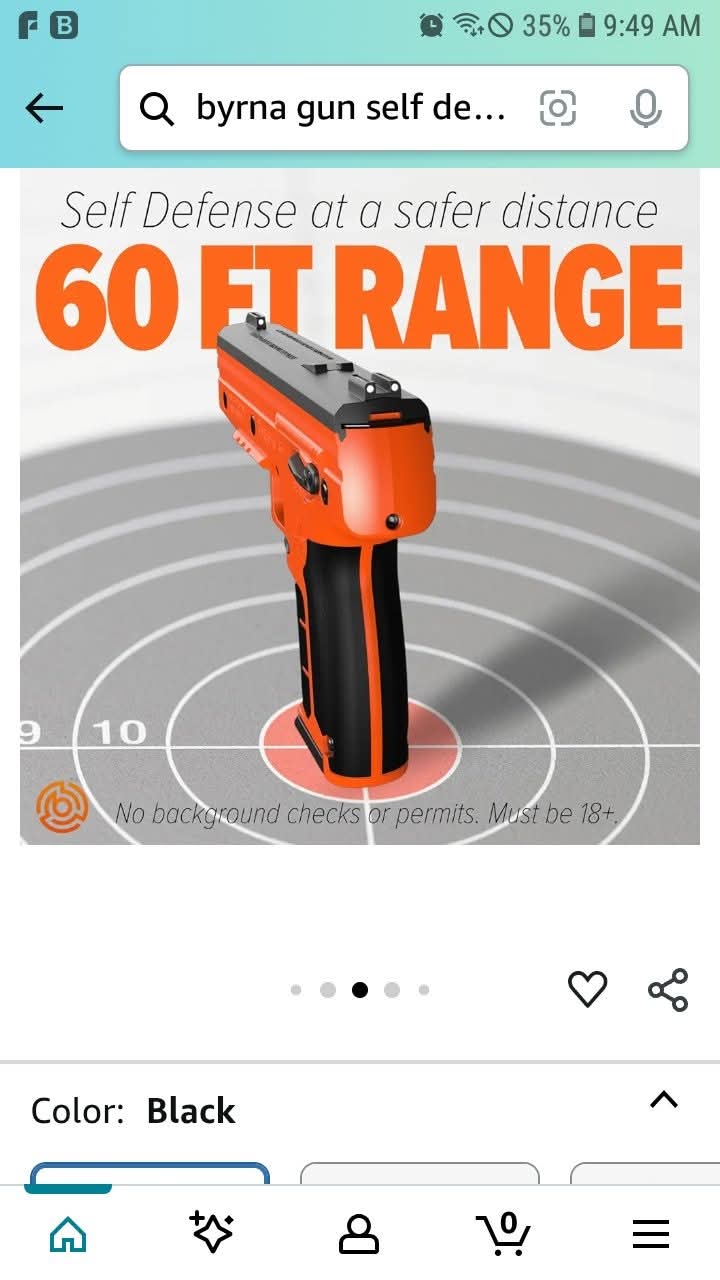The width and height of the screenshot is (720, 1280).
Task: Open the Byrna product image full view
Action: pos(360,505)
